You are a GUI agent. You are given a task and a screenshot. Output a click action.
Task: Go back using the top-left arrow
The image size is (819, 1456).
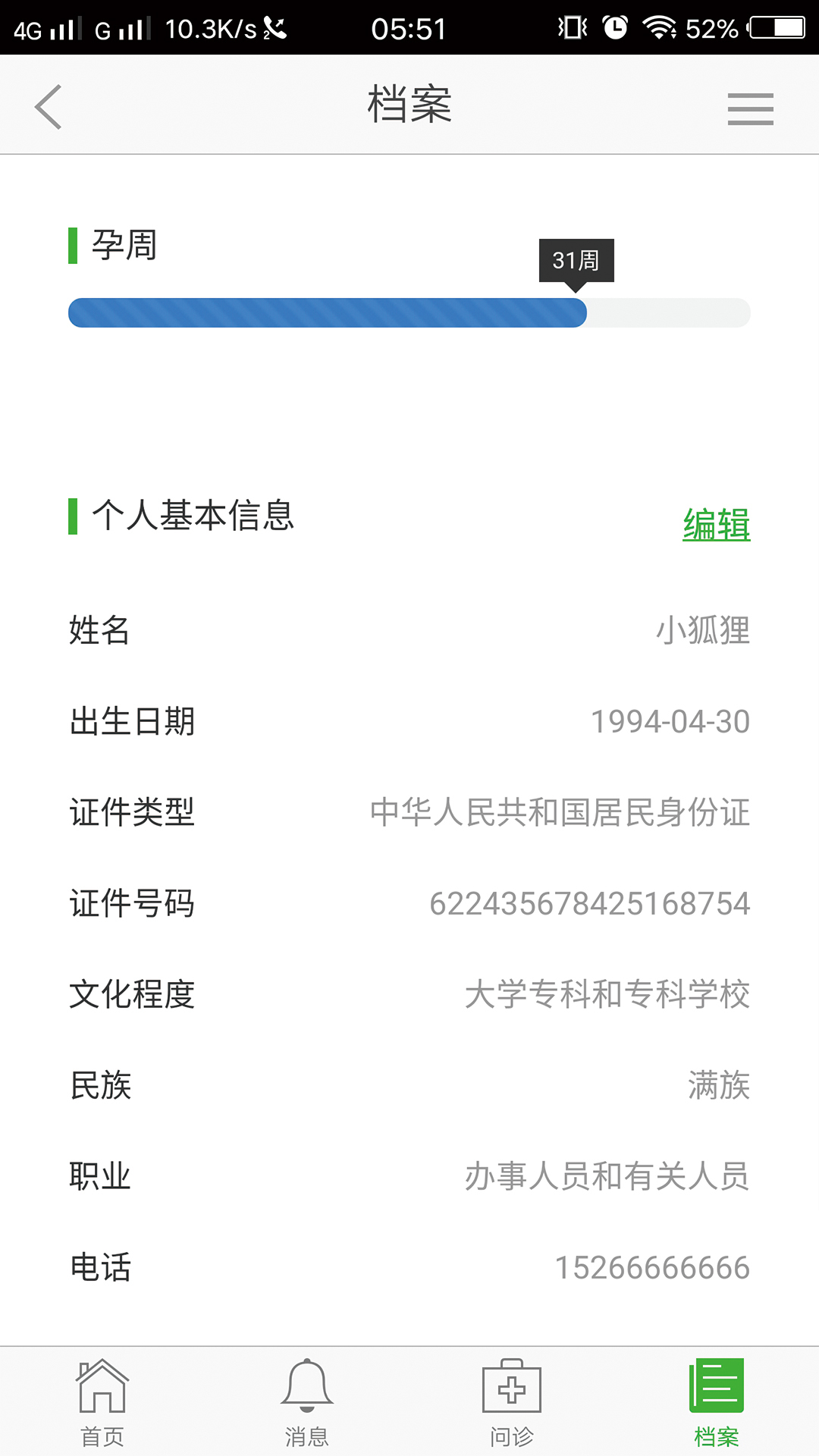pyautogui.click(x=49, y=107)
